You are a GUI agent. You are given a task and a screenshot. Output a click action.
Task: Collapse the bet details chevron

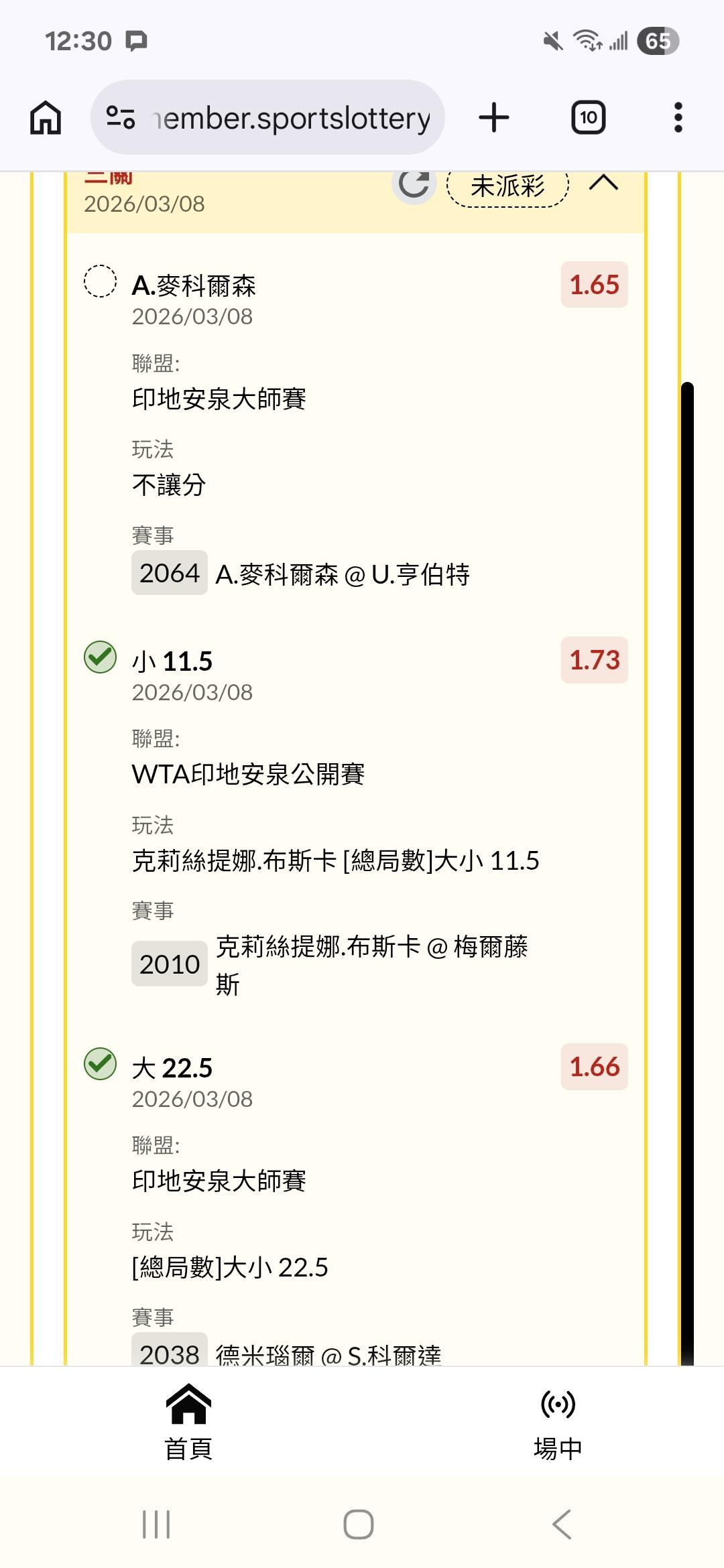coord(603,183)
